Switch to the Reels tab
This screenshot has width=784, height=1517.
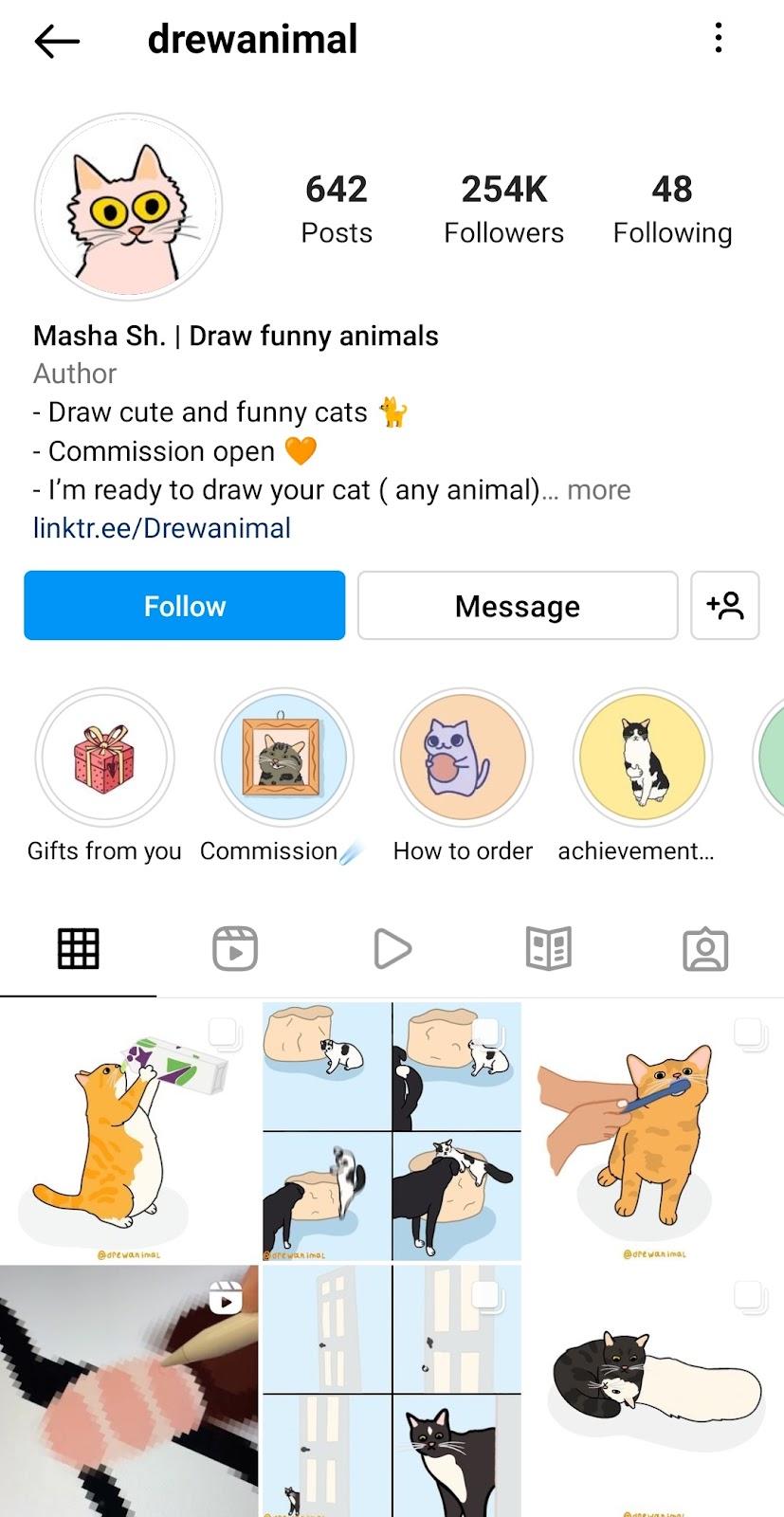[235, 948]
